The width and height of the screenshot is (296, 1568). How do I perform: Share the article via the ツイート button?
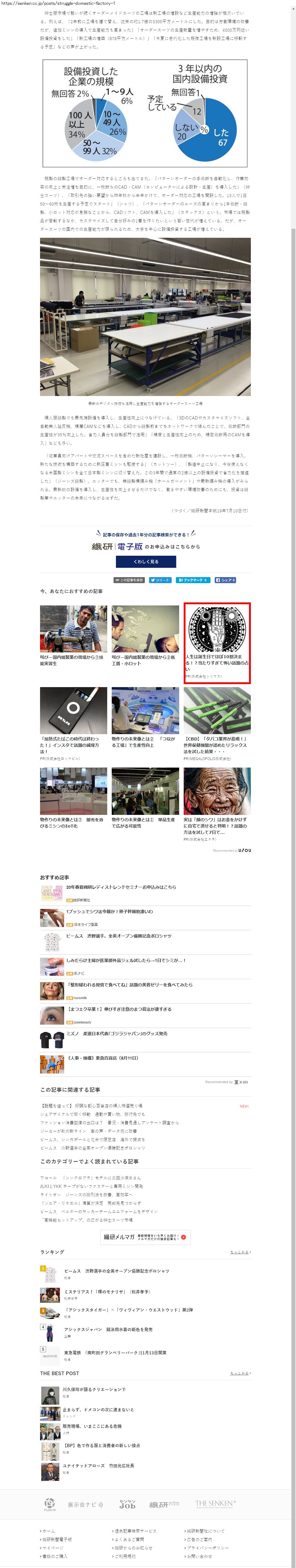click(x=160, y=580)
